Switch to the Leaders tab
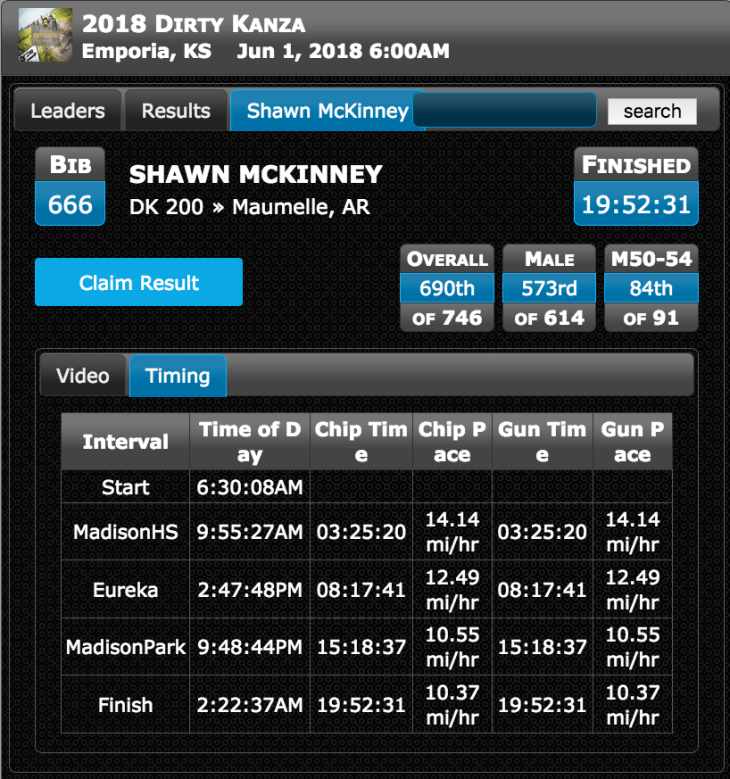 click(67, 111)
